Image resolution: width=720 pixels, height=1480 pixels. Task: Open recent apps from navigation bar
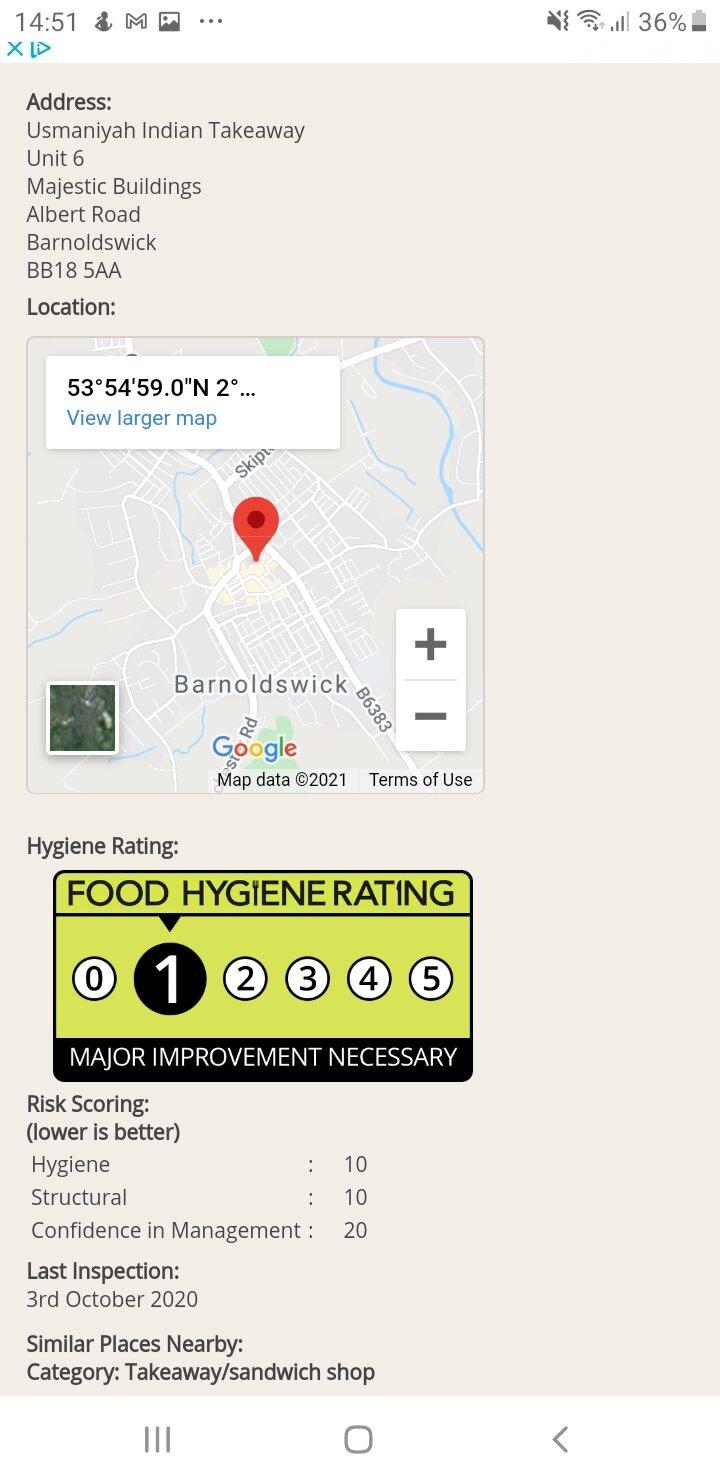click(158, 1439)
